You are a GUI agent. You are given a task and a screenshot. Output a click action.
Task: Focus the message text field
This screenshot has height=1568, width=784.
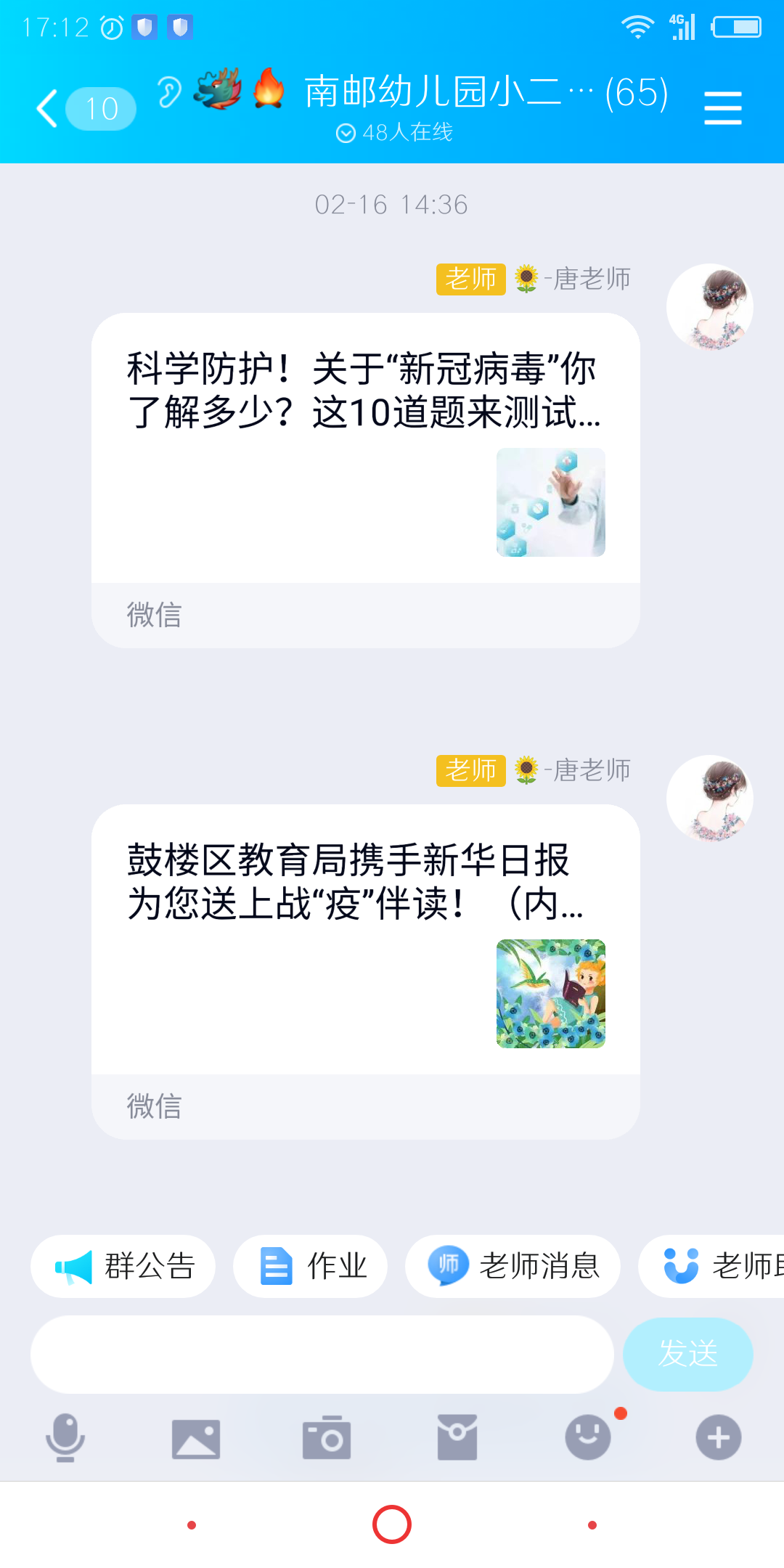click(x=322, y=1355)
